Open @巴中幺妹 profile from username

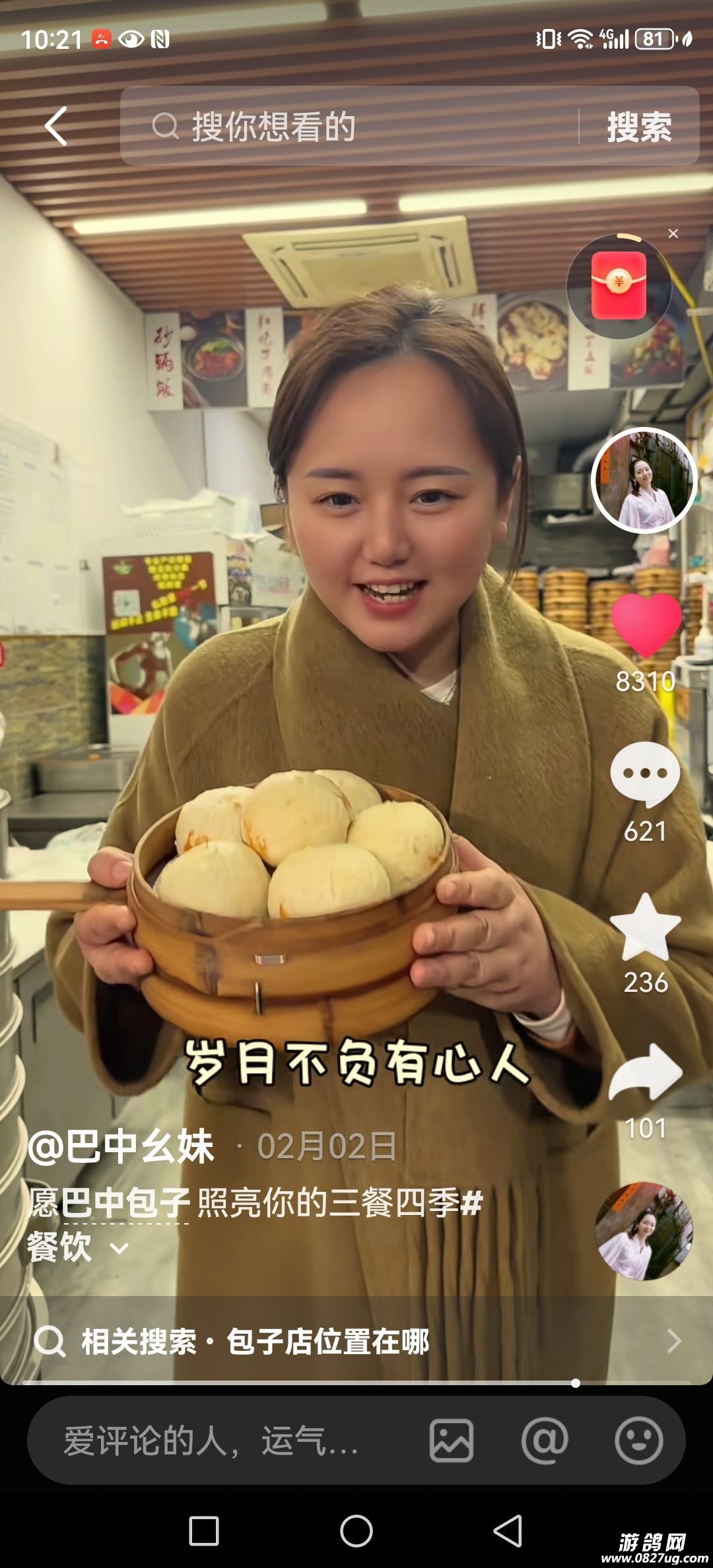tap(121, 1146)
